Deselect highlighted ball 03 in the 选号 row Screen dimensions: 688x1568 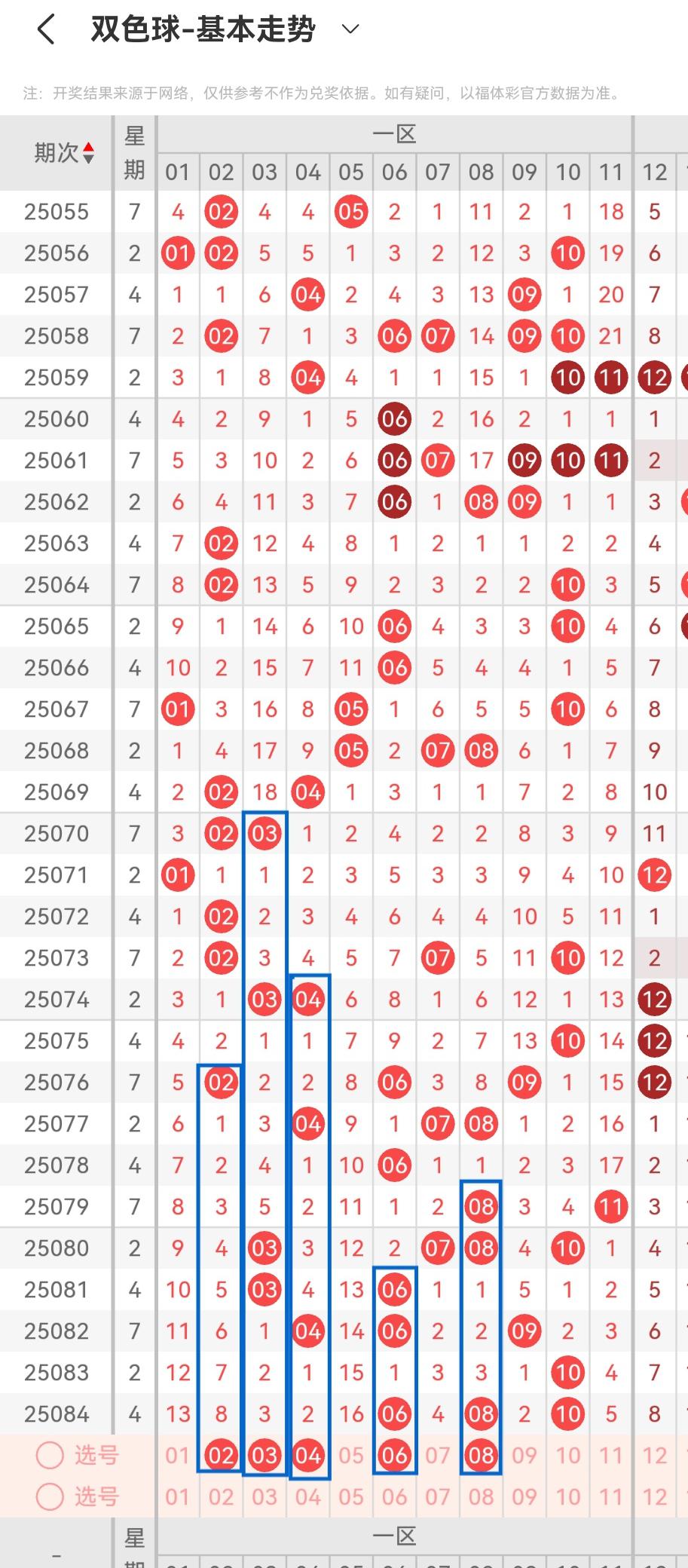click(264, 1455)
